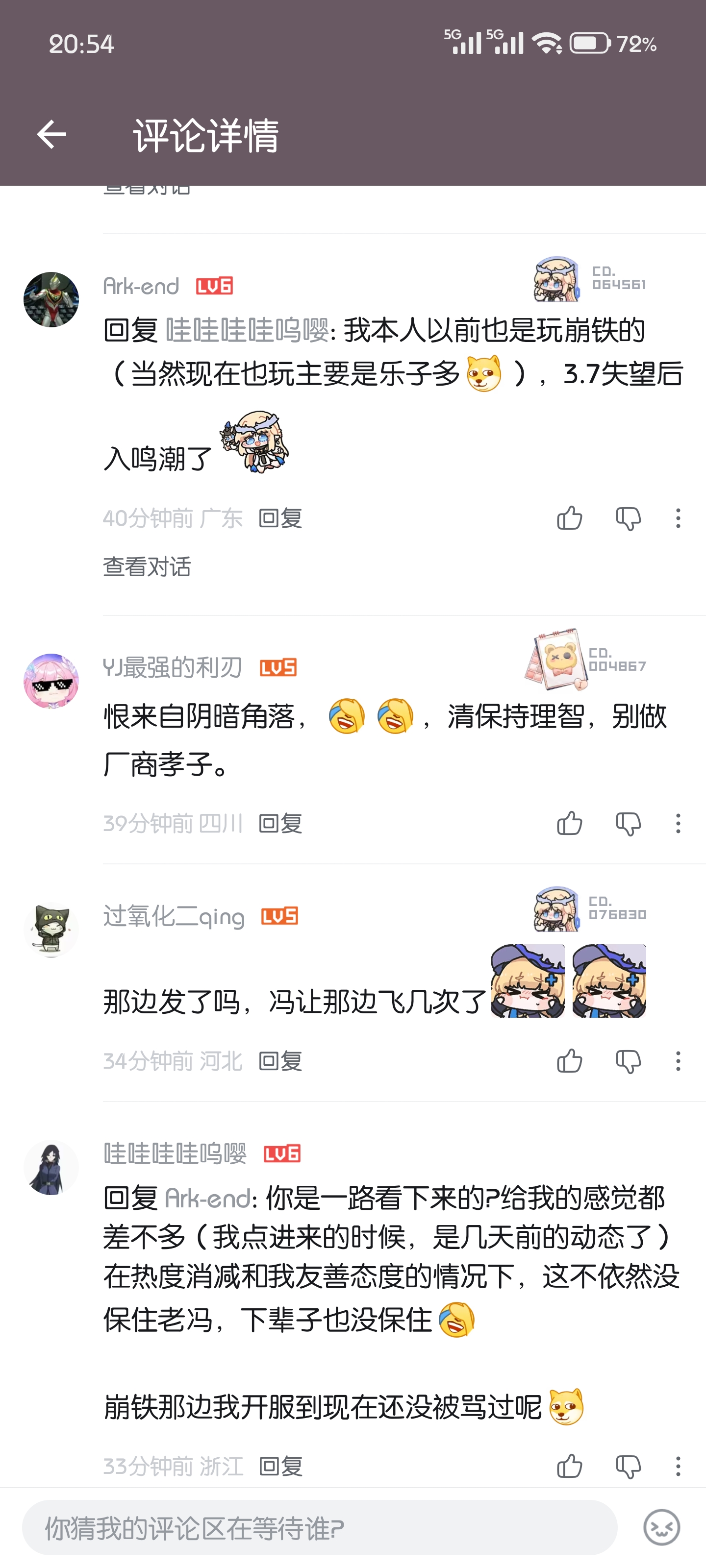Screen dimensions: 706x1568
Task: Go back from 评论详情 page
Action: tap(51, 135)
